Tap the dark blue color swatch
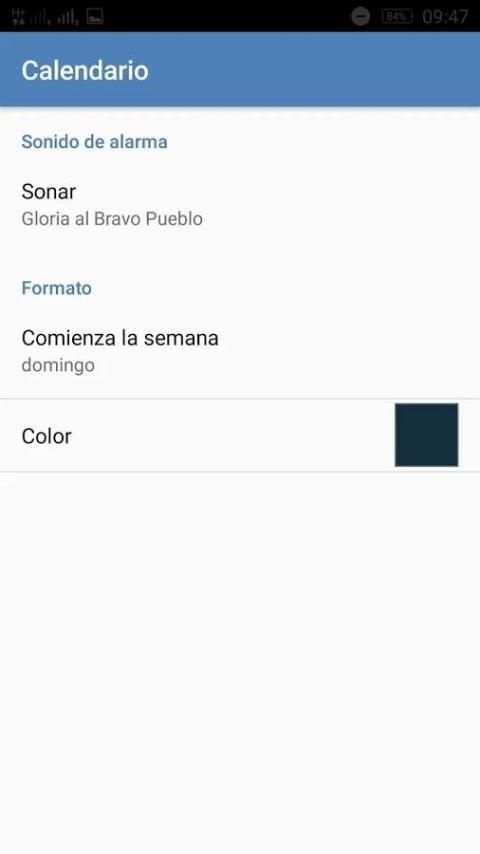 pyautogui.click(x=426, y=435)
